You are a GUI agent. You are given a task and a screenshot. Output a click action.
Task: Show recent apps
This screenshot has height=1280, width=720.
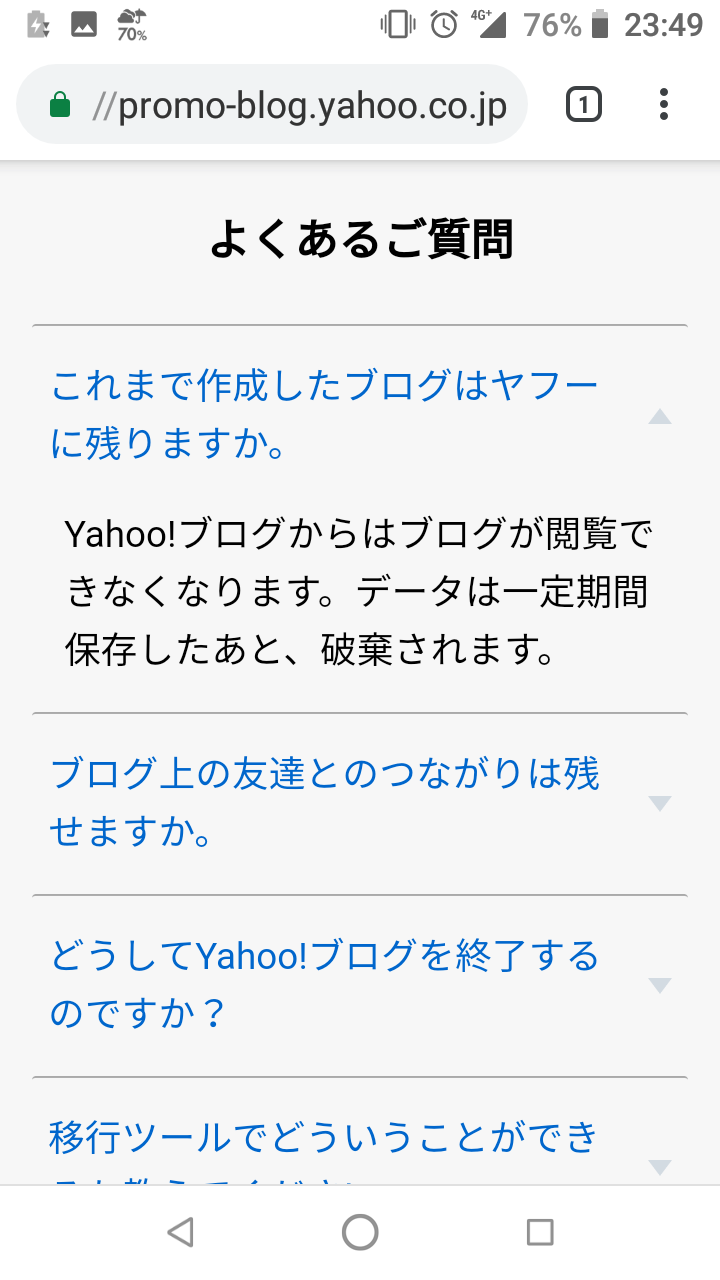coord(540,1232)
